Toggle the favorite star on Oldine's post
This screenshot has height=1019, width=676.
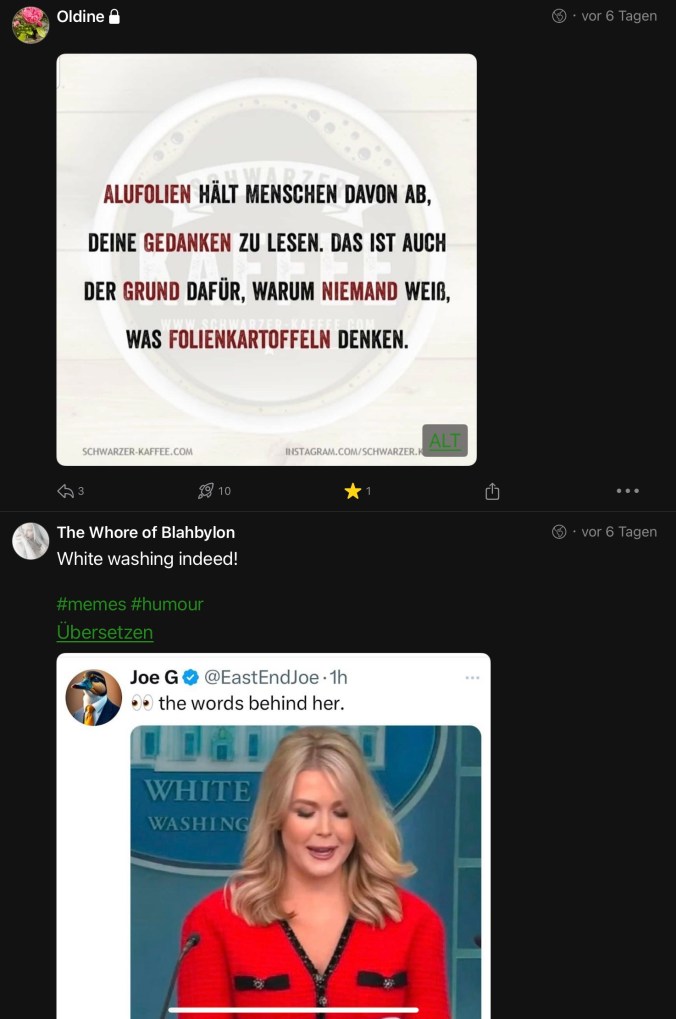tap(352, 491)
